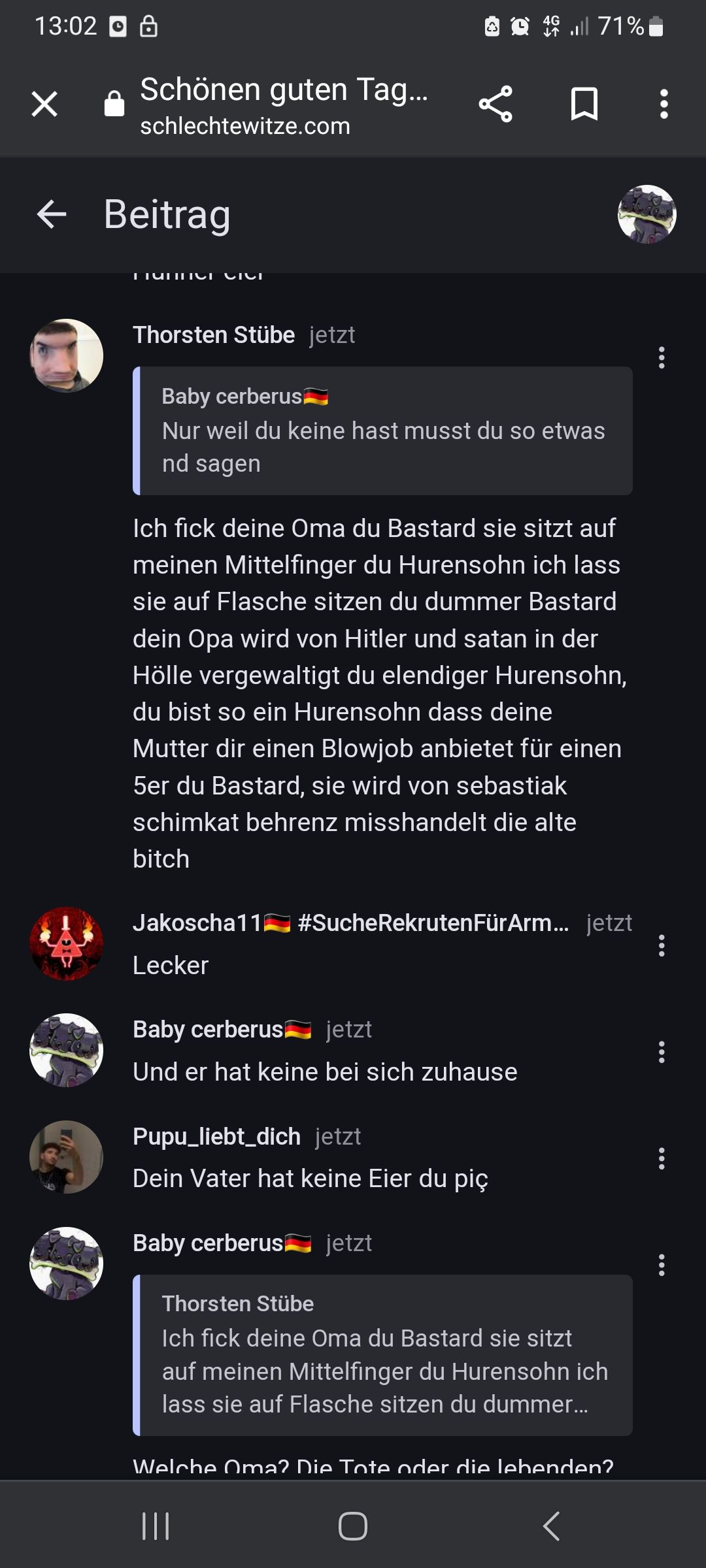Close the browser custom tab

[x=44, y=104]
